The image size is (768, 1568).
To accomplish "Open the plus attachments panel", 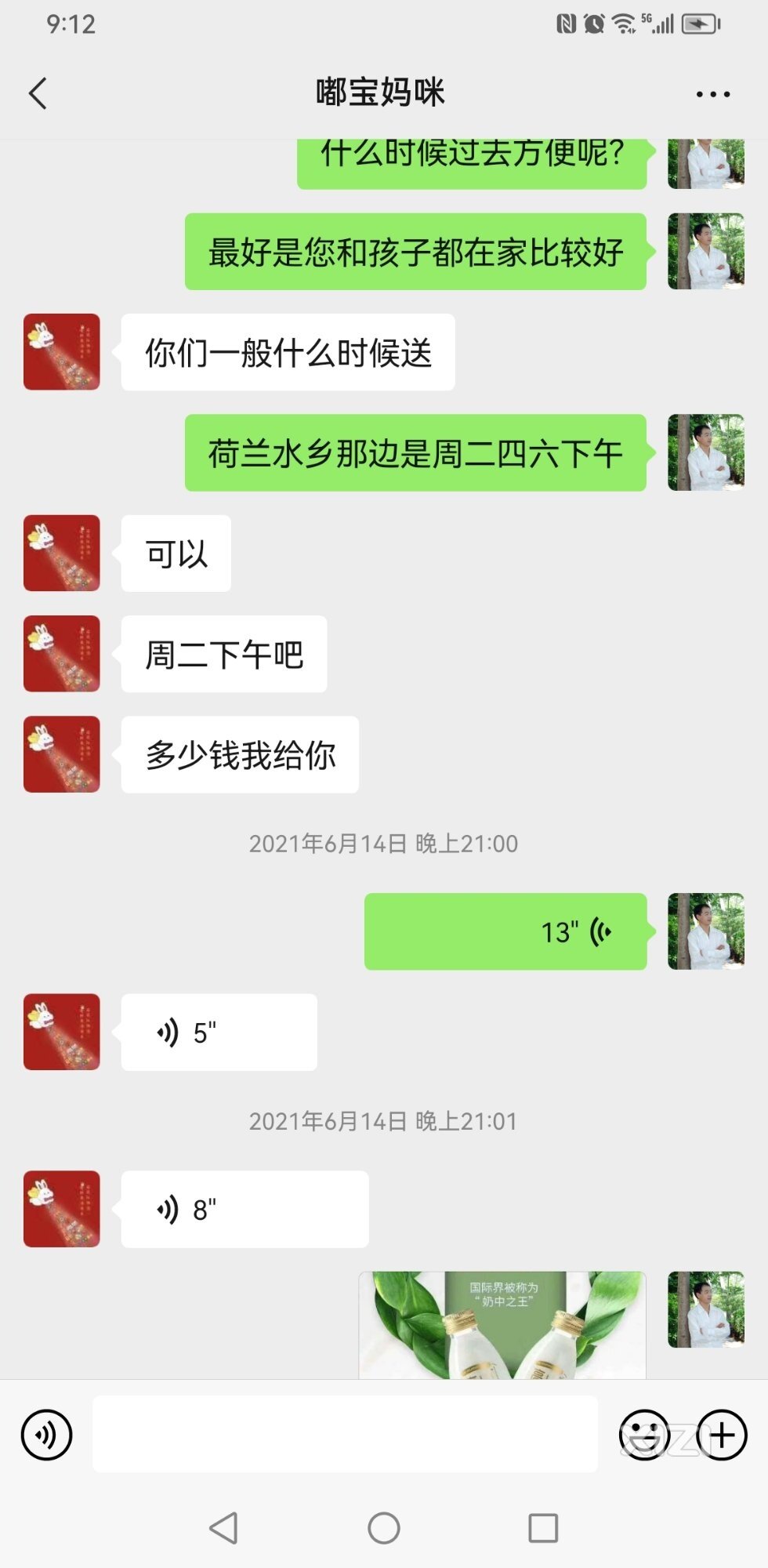I will point(722,1435).
